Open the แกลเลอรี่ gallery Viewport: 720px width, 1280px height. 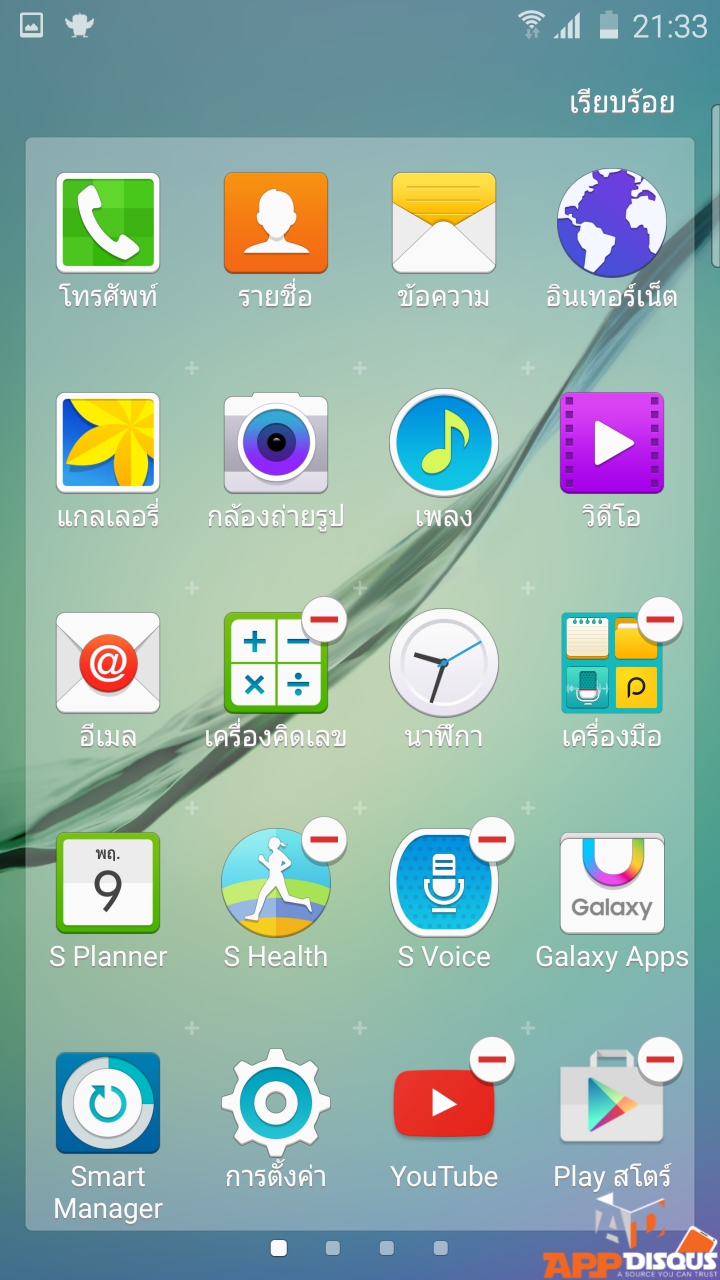pyautogui.click(x=108, y=443)
